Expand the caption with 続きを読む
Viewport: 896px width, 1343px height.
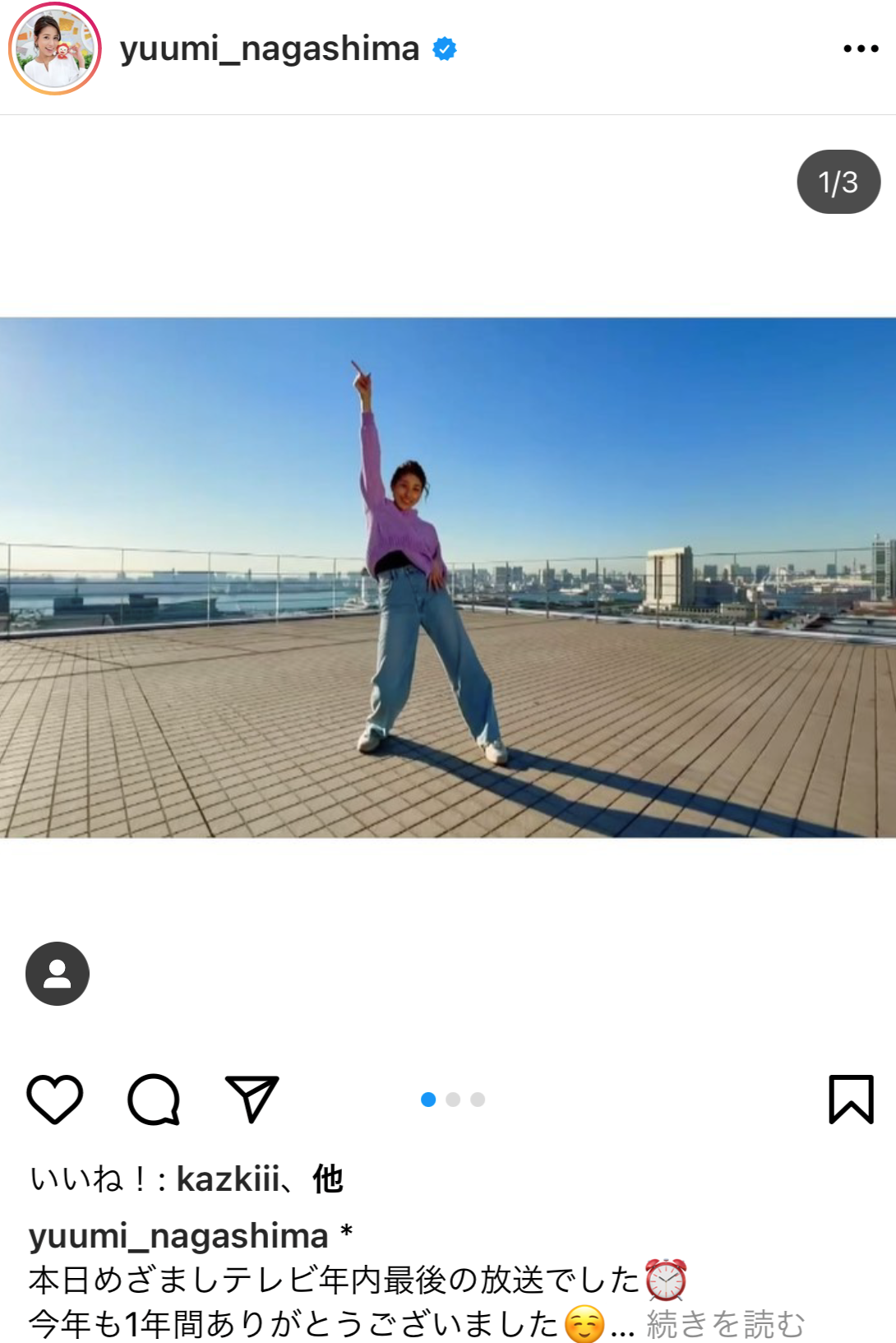(725, 1324)
